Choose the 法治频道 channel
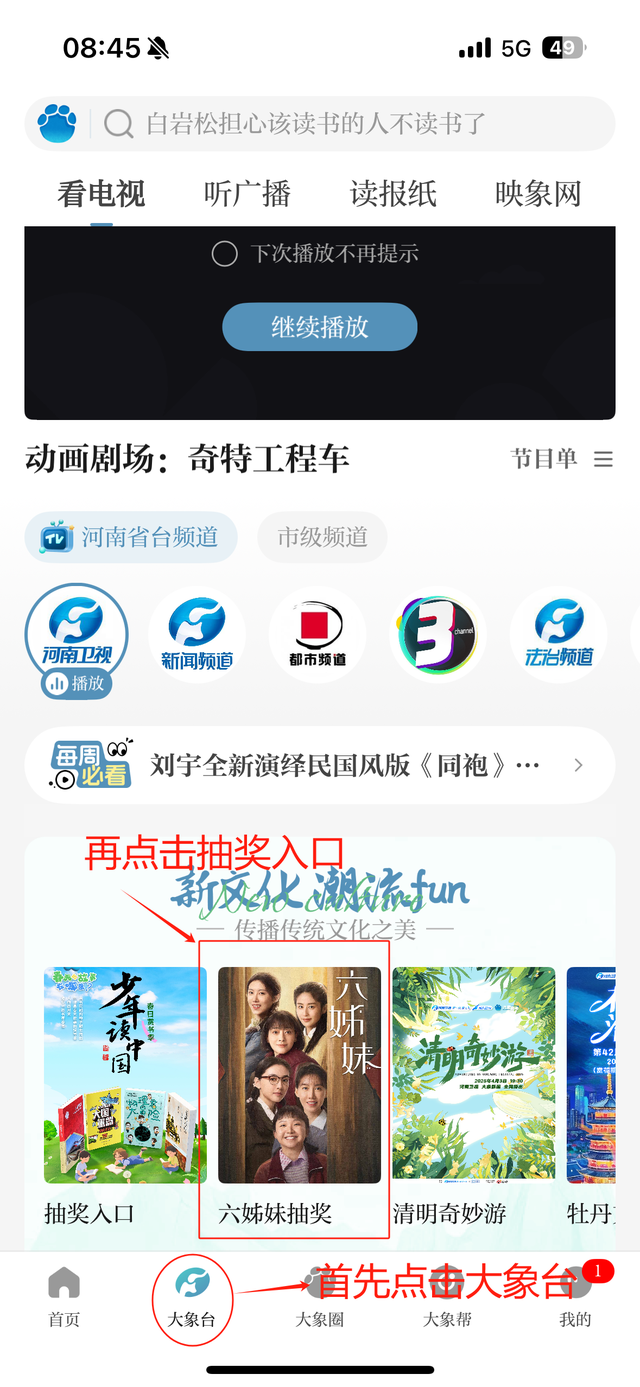 pyautogui.click(x=559, y=635)
